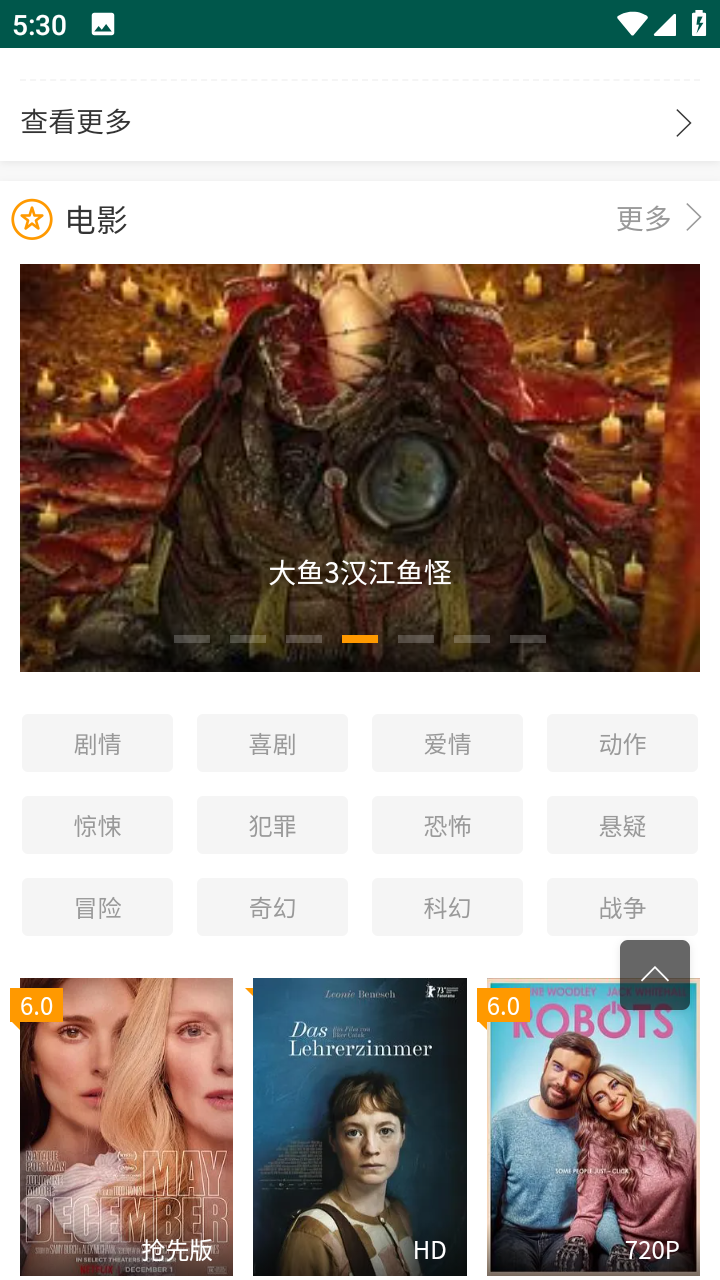Activate the 爱情 genre filter
The image size is (720, 1280).
tap(447, 743)
